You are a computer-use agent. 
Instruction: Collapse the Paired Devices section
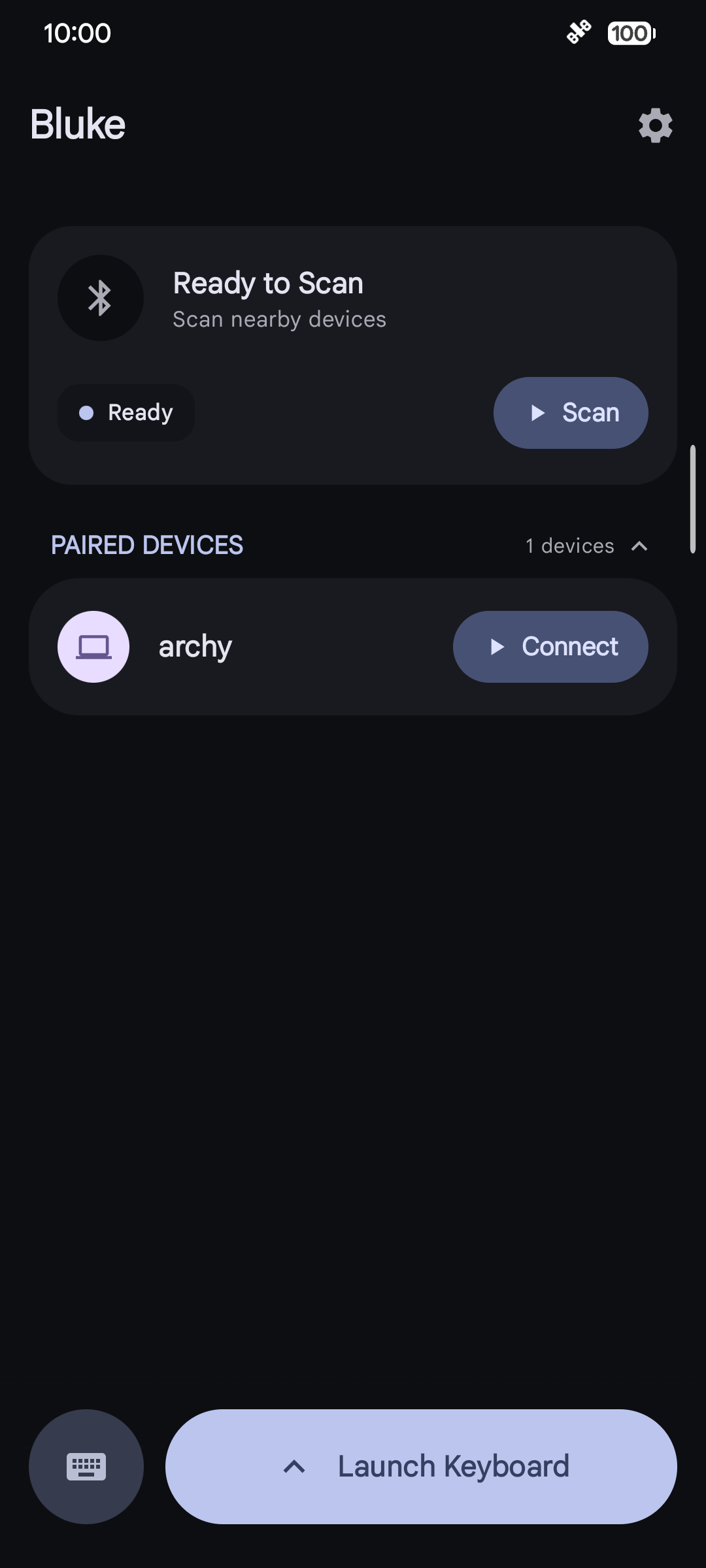tap(639, 546)
